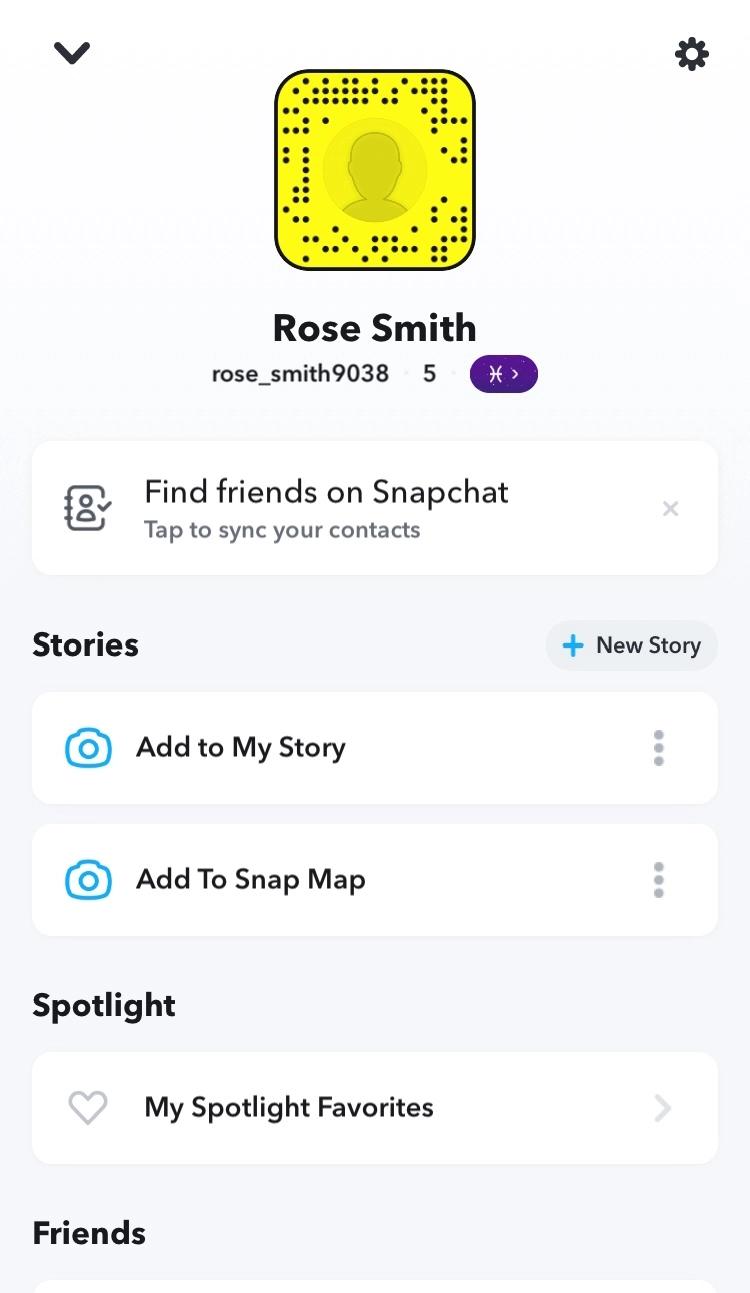750x1293 pixels.
Task: Select Add To Snap Map
Action: 375,880
